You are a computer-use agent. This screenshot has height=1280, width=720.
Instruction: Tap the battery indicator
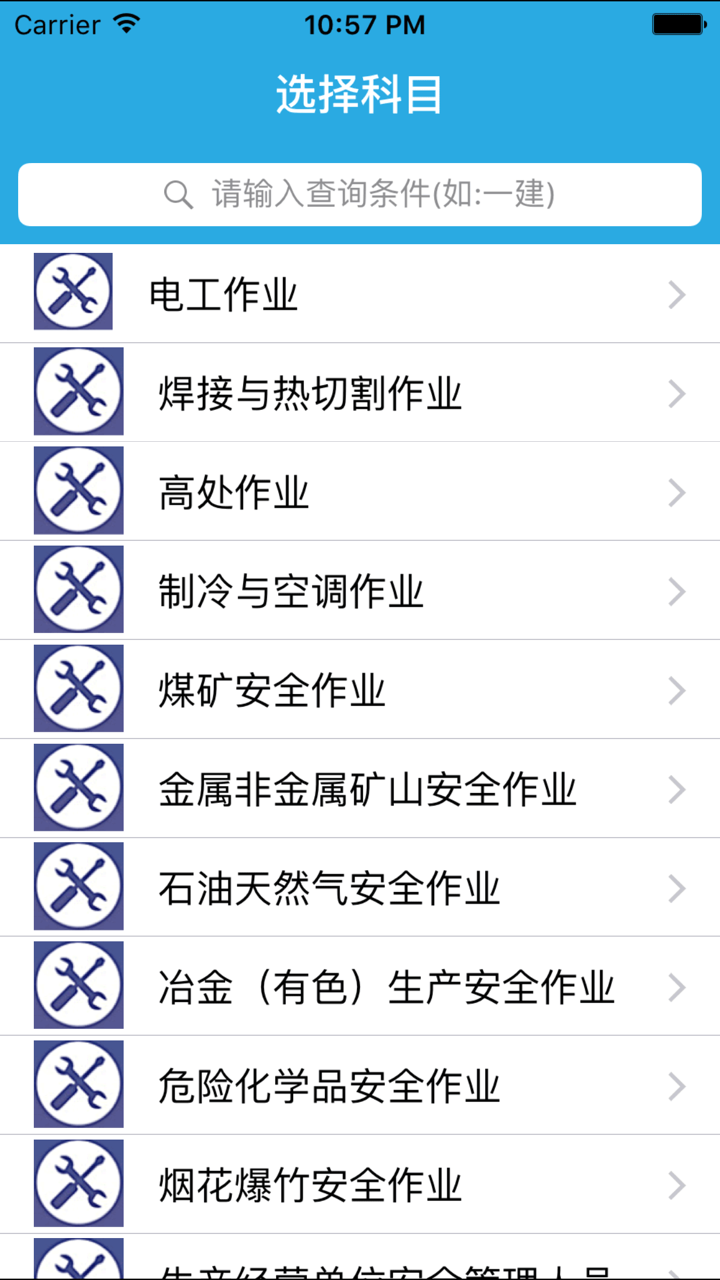pos(680,22)
